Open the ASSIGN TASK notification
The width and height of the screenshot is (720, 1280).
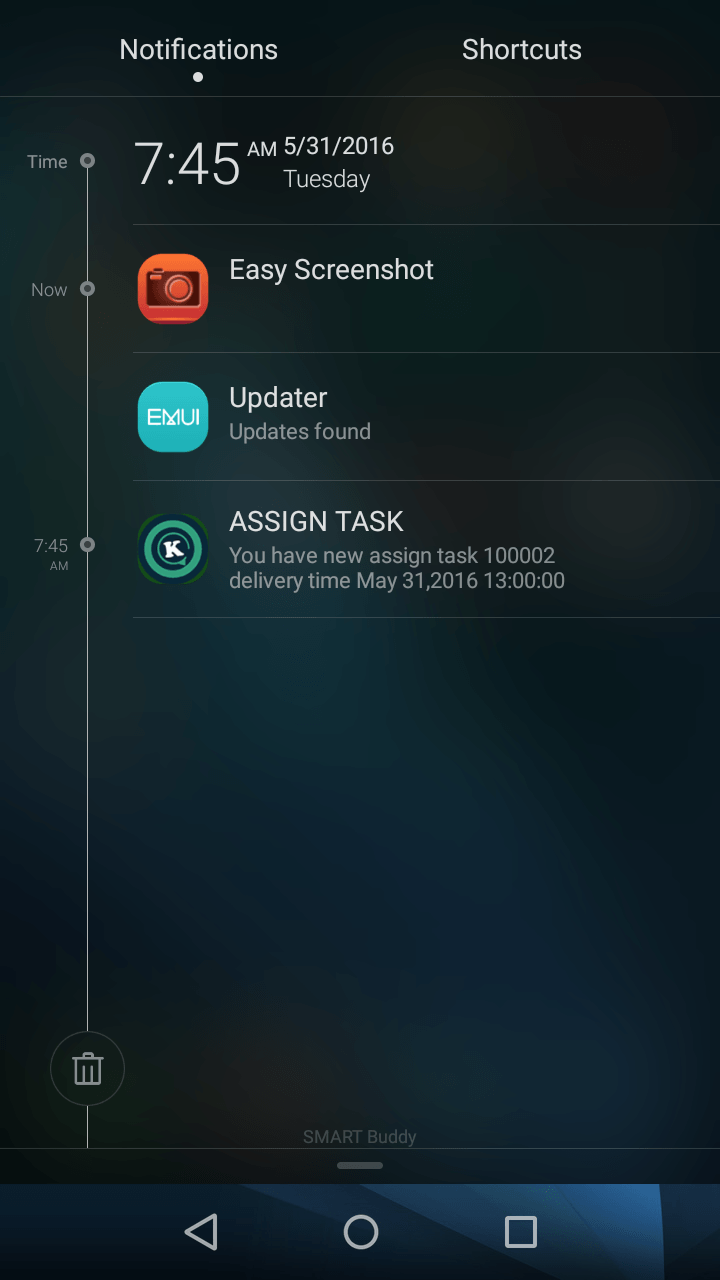tap(426, 549)
